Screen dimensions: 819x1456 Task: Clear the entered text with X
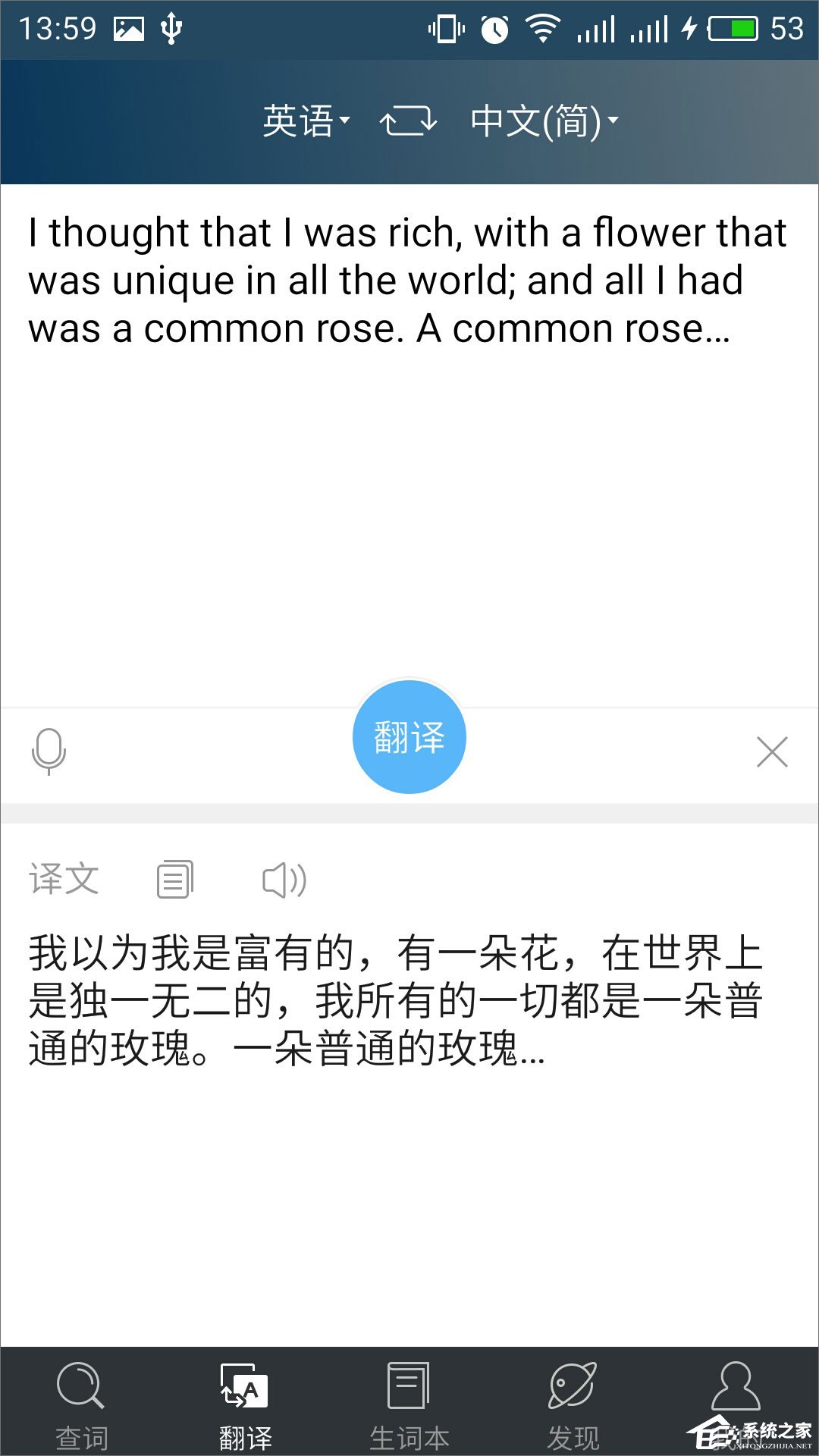(772, 752)
